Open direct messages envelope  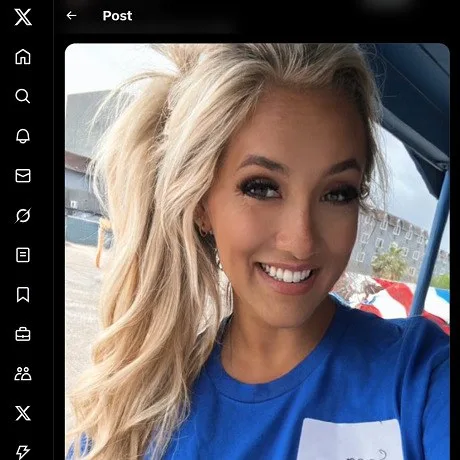click(x=23, y=176)
